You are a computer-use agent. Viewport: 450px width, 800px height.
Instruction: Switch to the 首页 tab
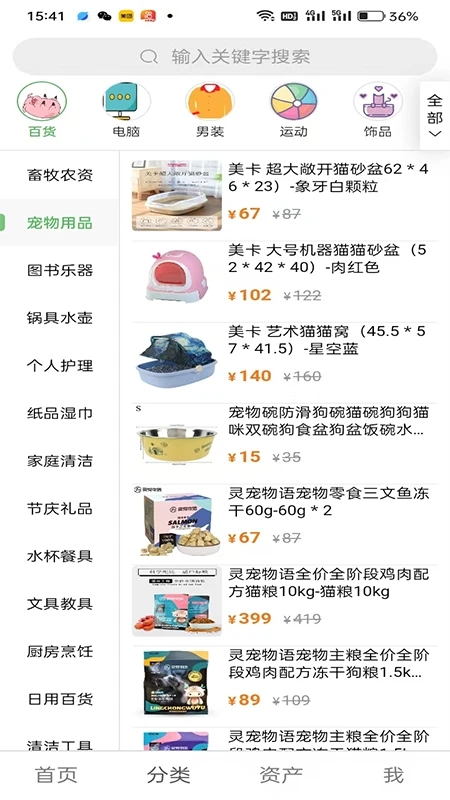coord(56,775)
